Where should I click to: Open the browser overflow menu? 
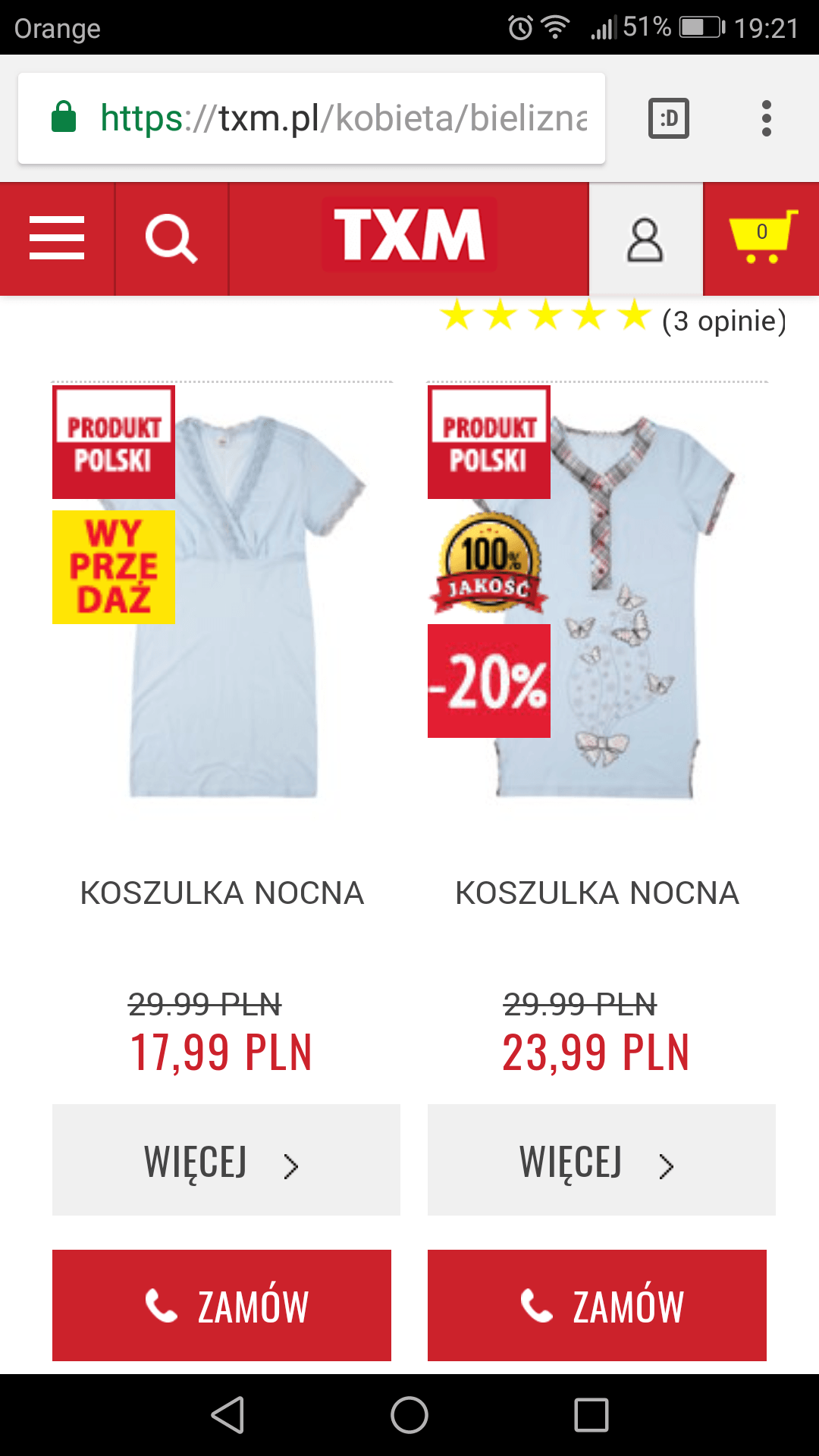point(766,118)
